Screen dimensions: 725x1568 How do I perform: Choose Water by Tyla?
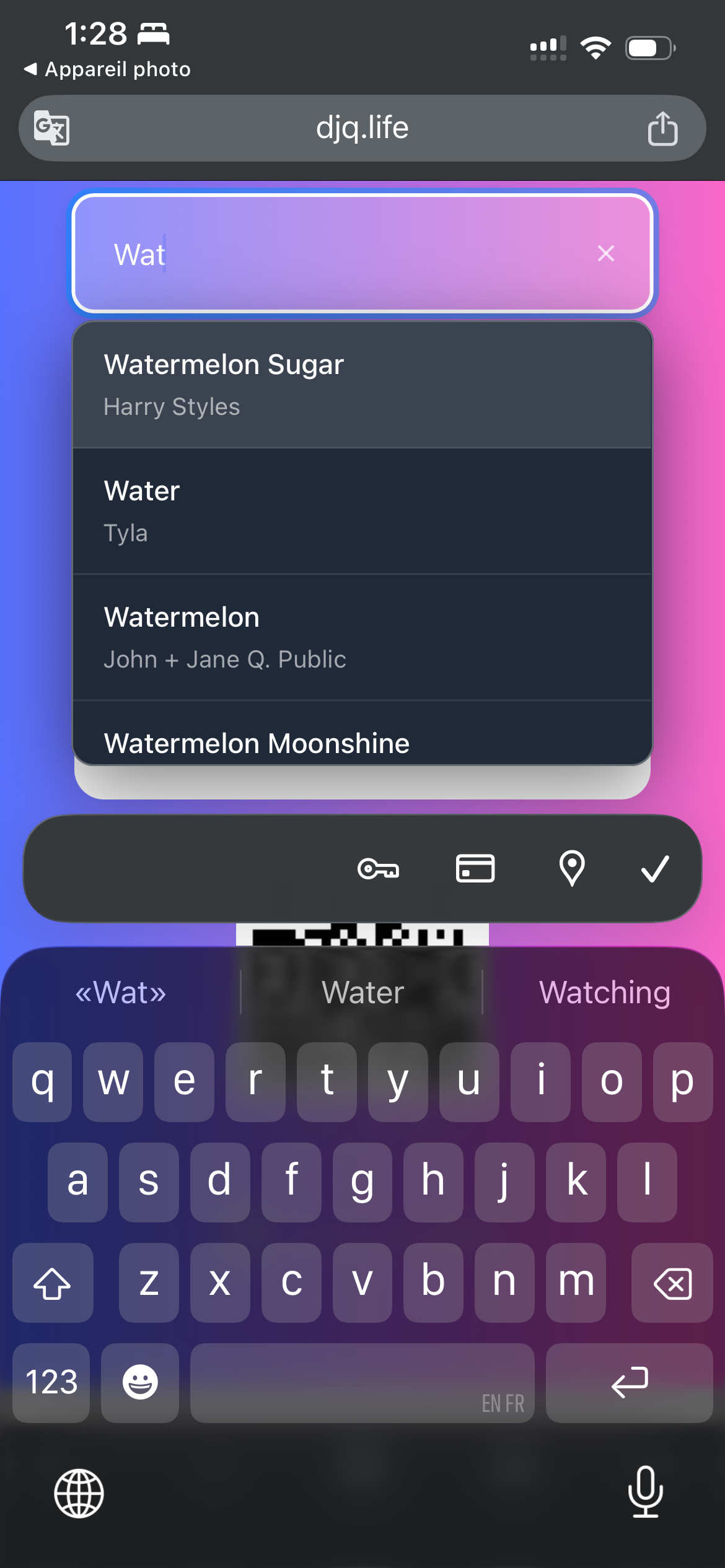[362, 511]
